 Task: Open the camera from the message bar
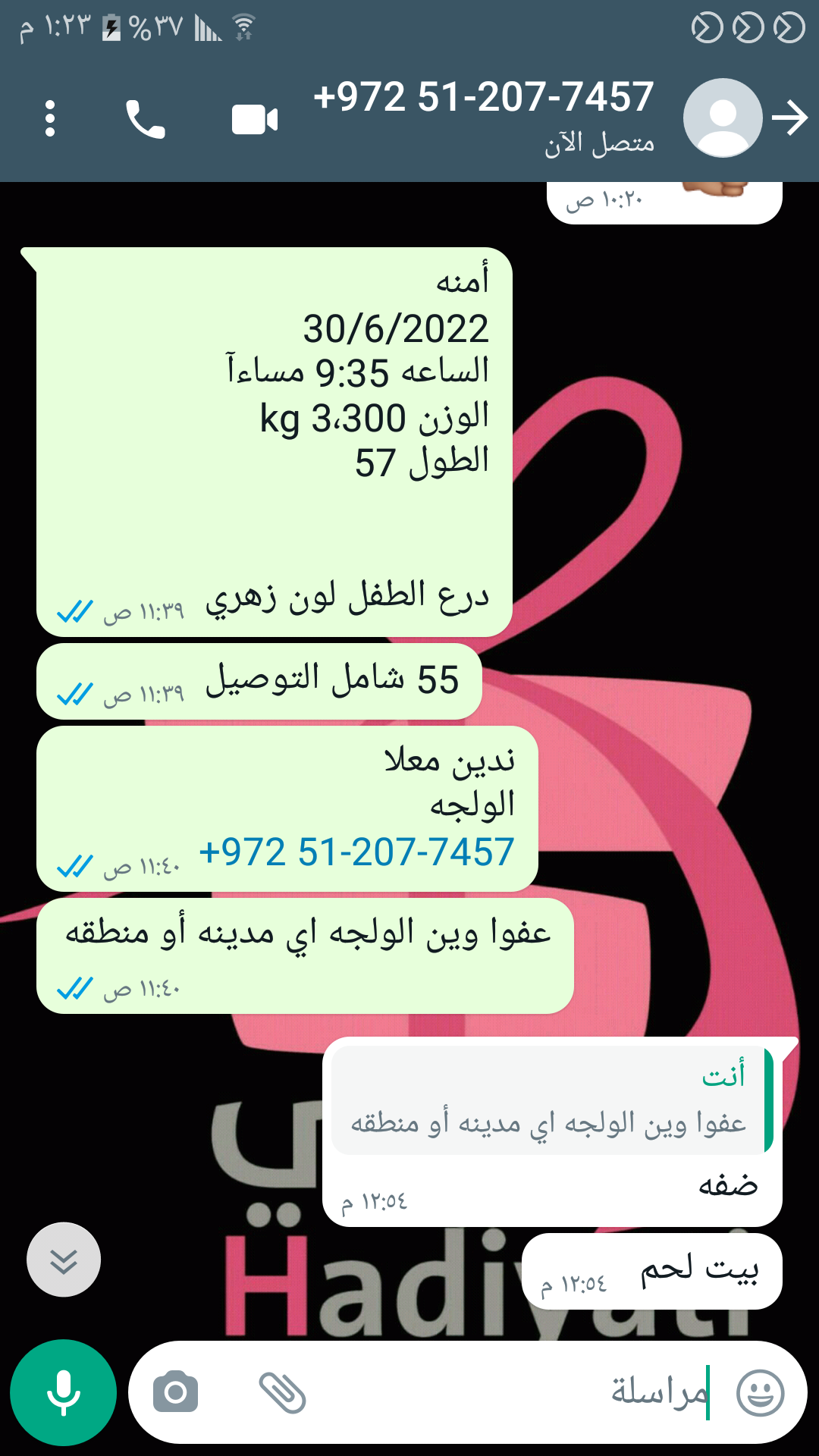tap(175, 1392)
